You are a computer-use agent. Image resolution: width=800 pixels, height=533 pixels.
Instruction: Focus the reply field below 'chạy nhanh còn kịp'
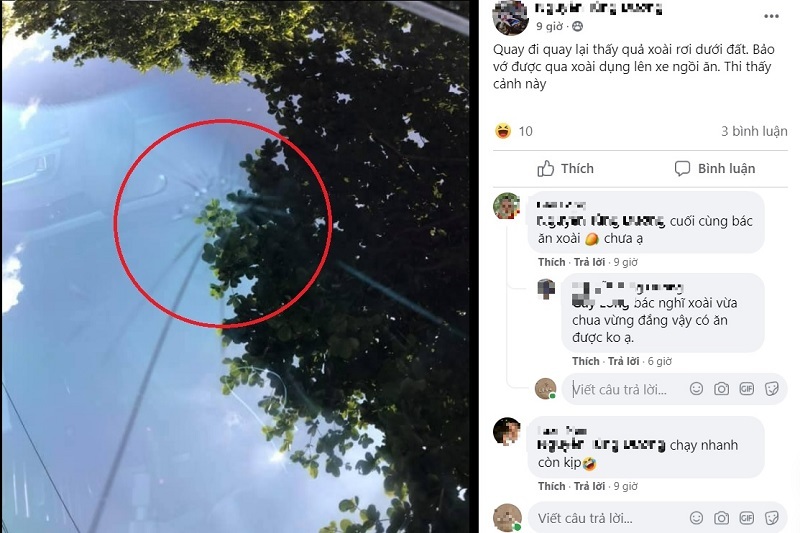click(600, 518)
